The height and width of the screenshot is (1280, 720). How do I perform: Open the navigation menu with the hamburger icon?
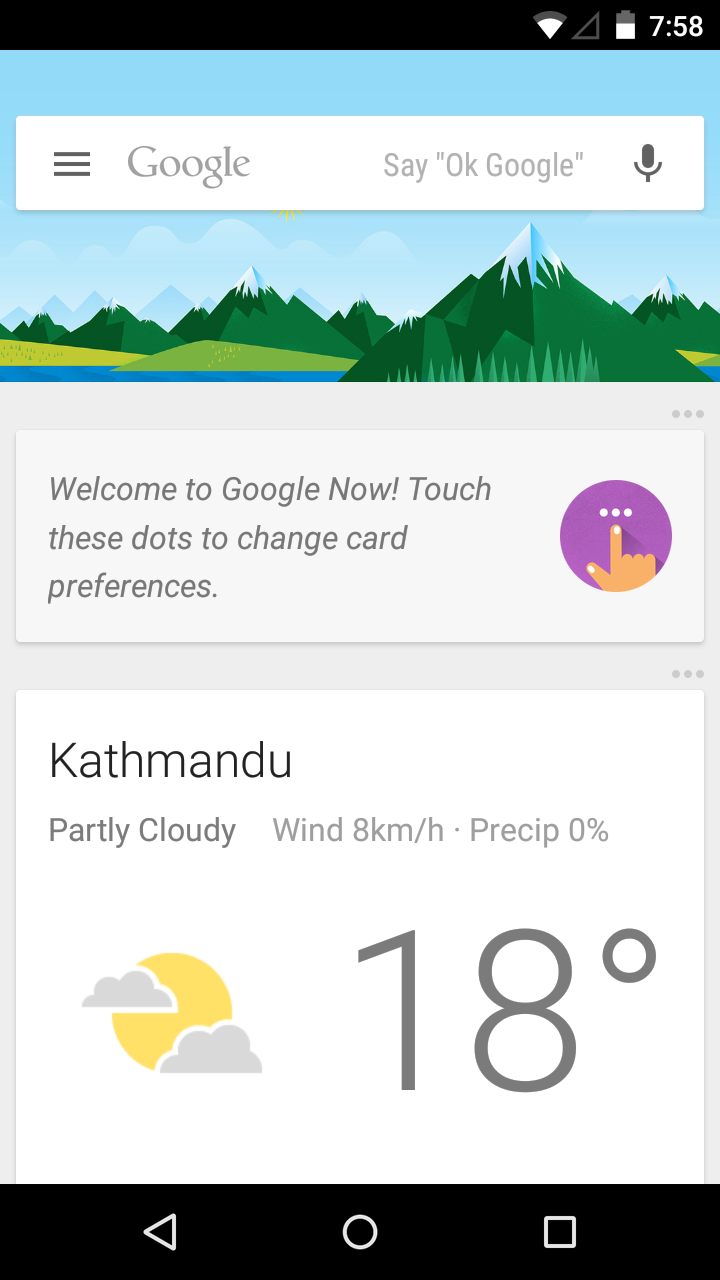pos(71,163)
